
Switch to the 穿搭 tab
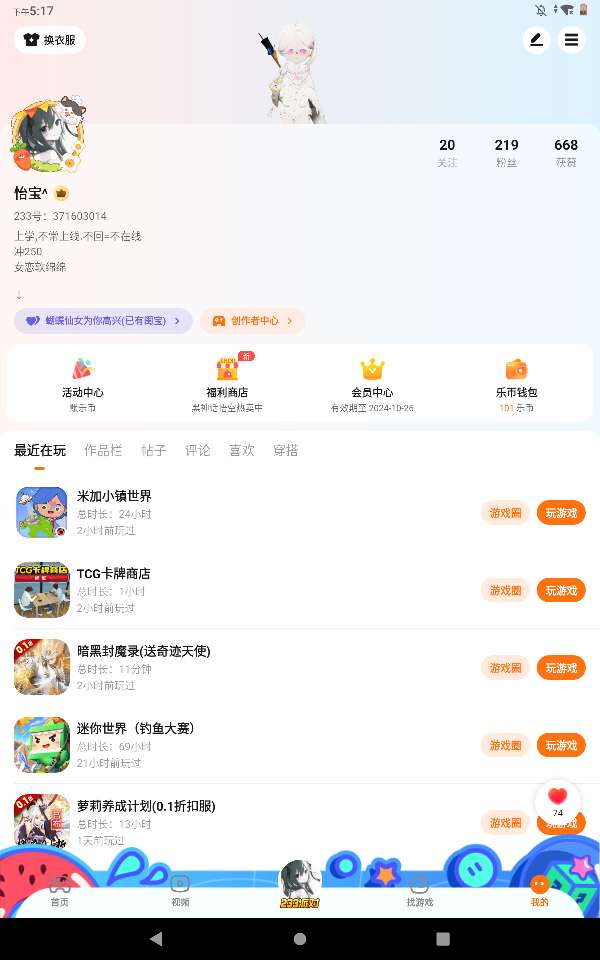coord(286,451)
